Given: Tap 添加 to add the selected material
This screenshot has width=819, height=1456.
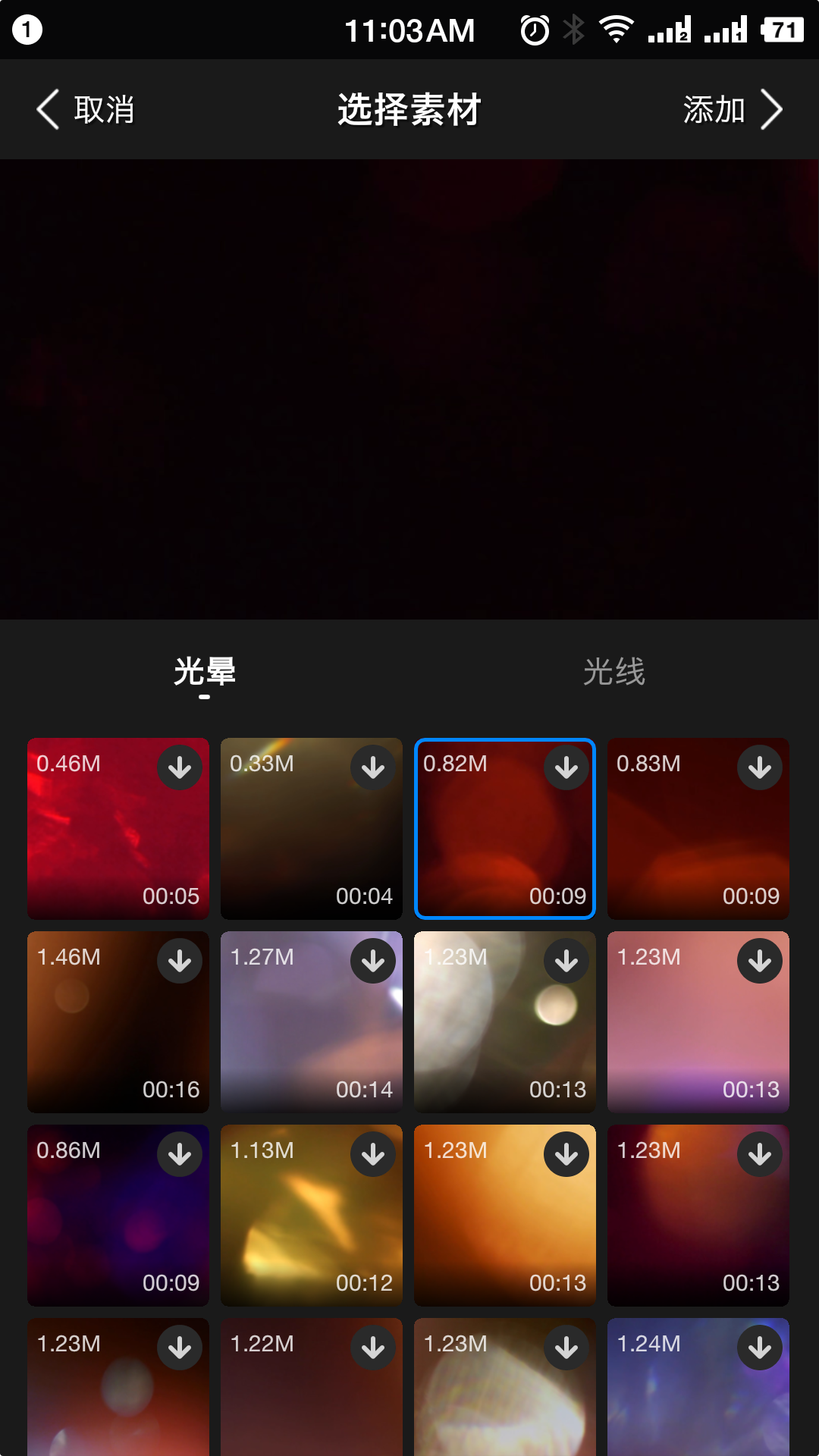Looking at the screenshot, I should point(732,110).
